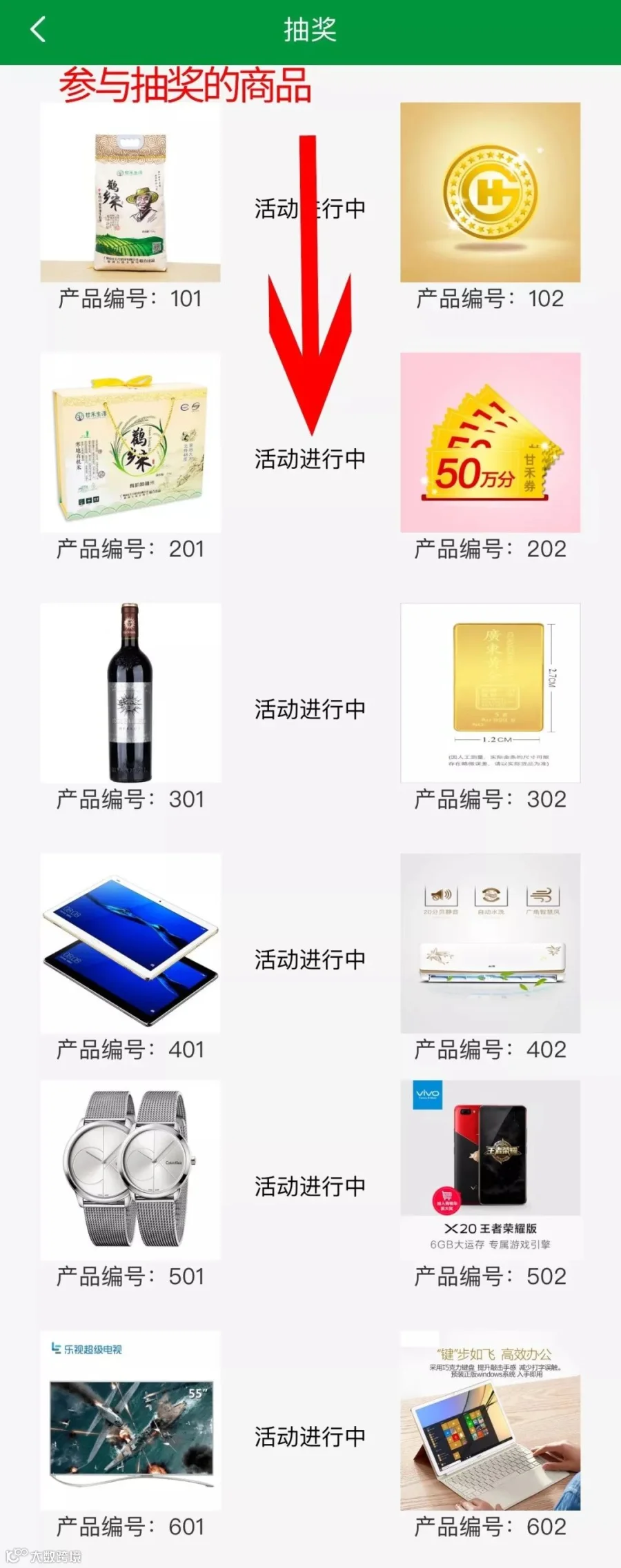Open the air conditioner product 402
Viewport: 621px width, 1568px height.
click(x=491, y=943)
